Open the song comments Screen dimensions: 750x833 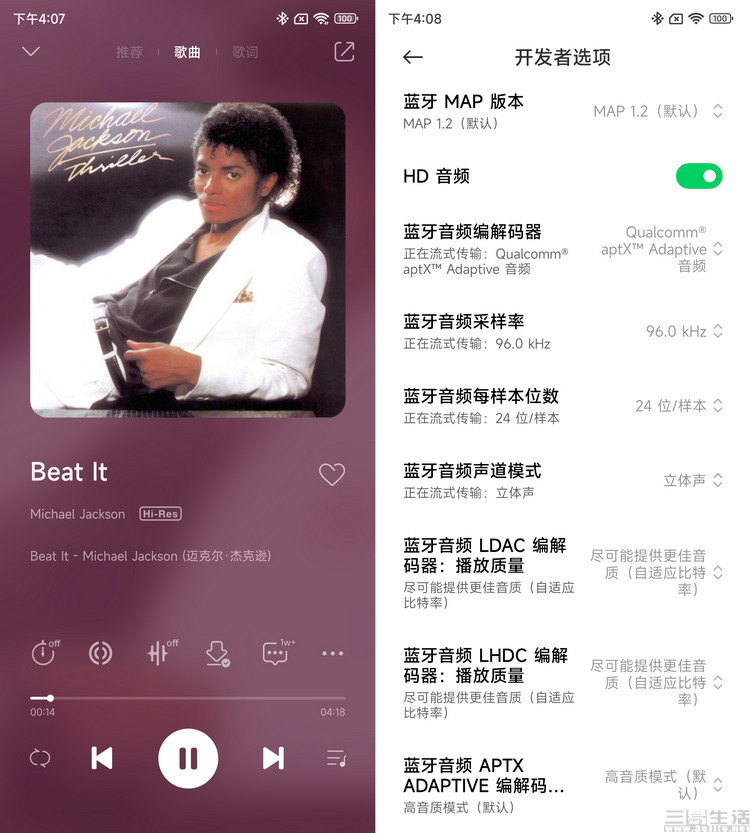click(x=275, y=653)
